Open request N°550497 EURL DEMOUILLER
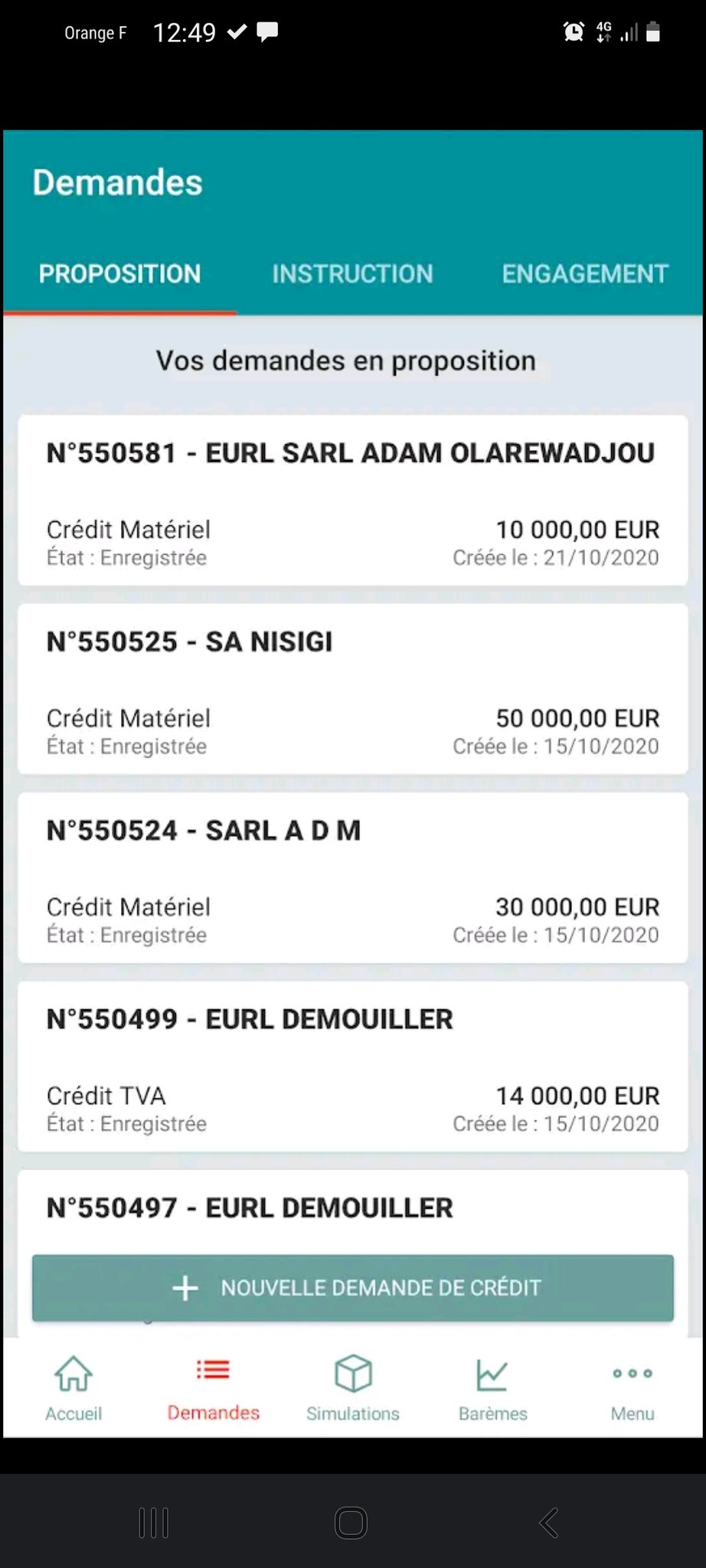 click(352, 1209)
